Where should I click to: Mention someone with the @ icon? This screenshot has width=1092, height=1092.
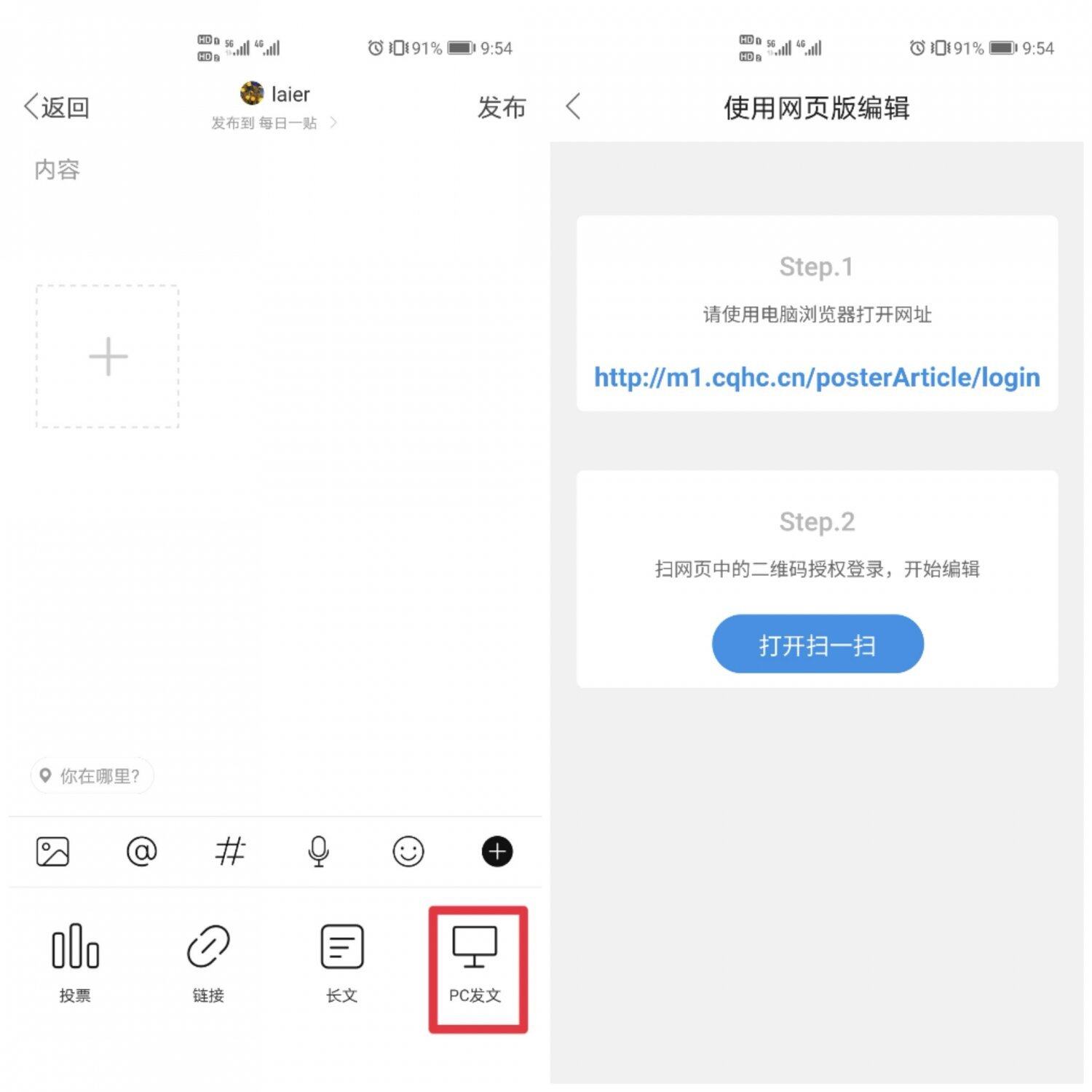(141, 851)
